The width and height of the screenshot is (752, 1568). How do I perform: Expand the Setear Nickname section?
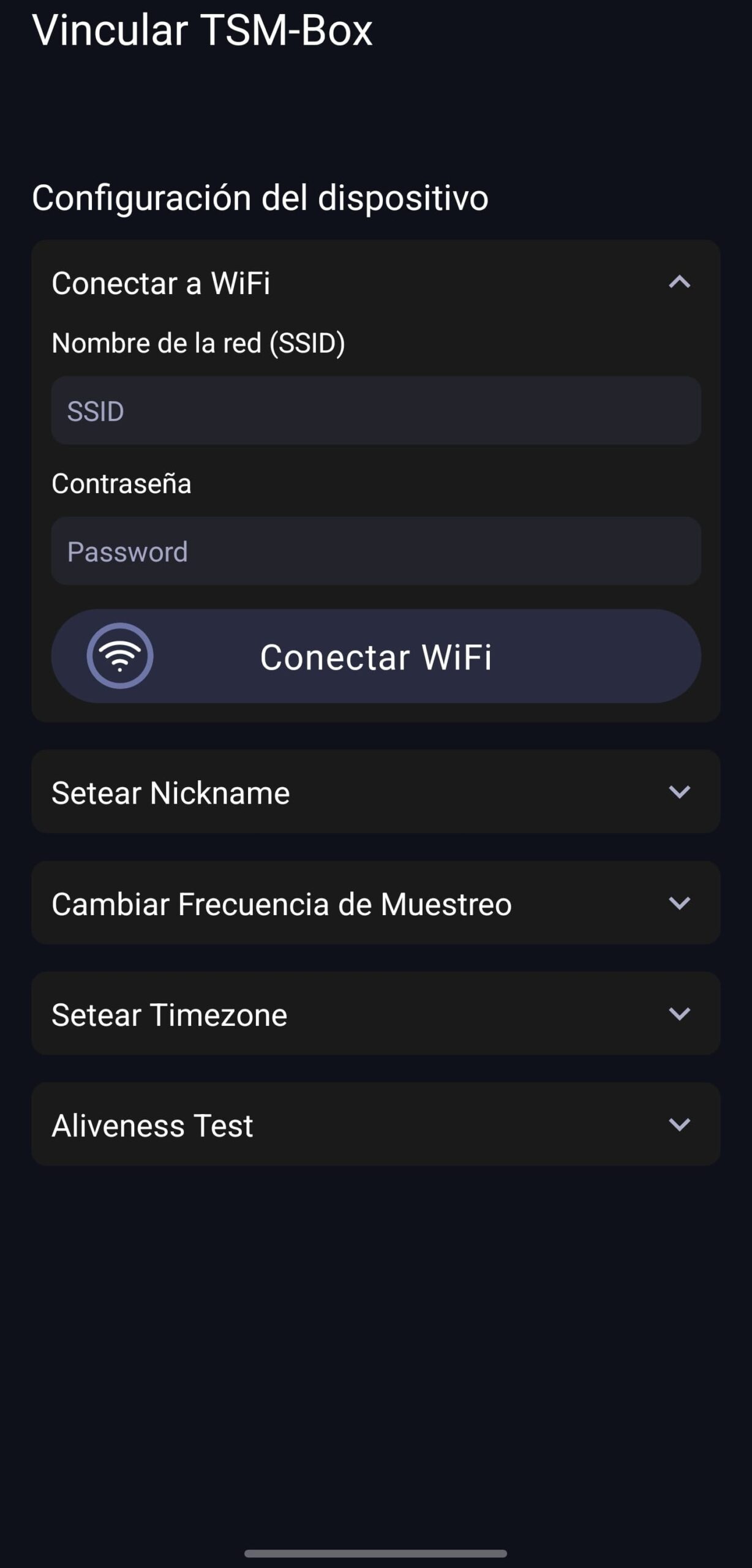point(375,792)
